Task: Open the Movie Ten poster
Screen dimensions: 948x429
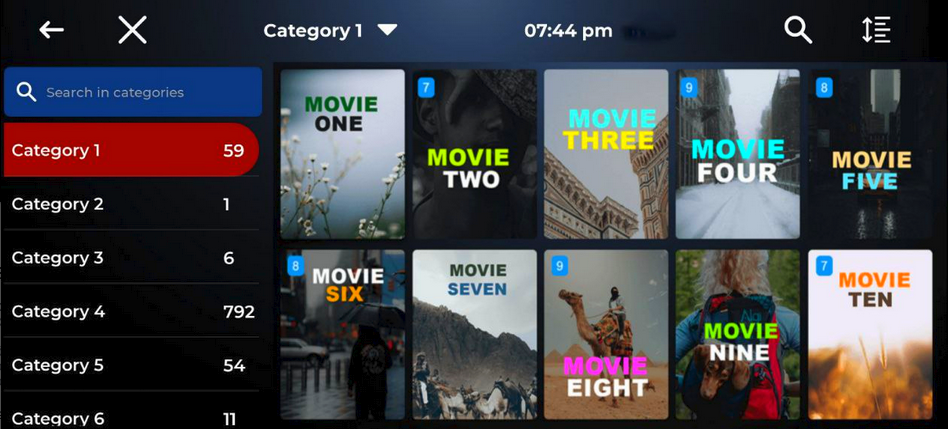Action: click(x=870, y=334)
